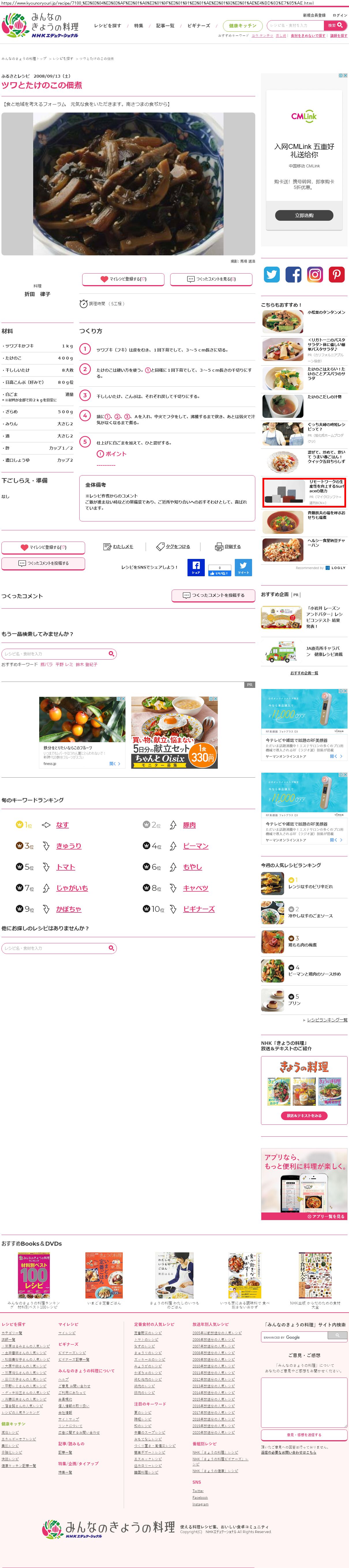Open the Pinterest icon in sidebar
This screenshot has height=1568, width=349.
point(336,274)
